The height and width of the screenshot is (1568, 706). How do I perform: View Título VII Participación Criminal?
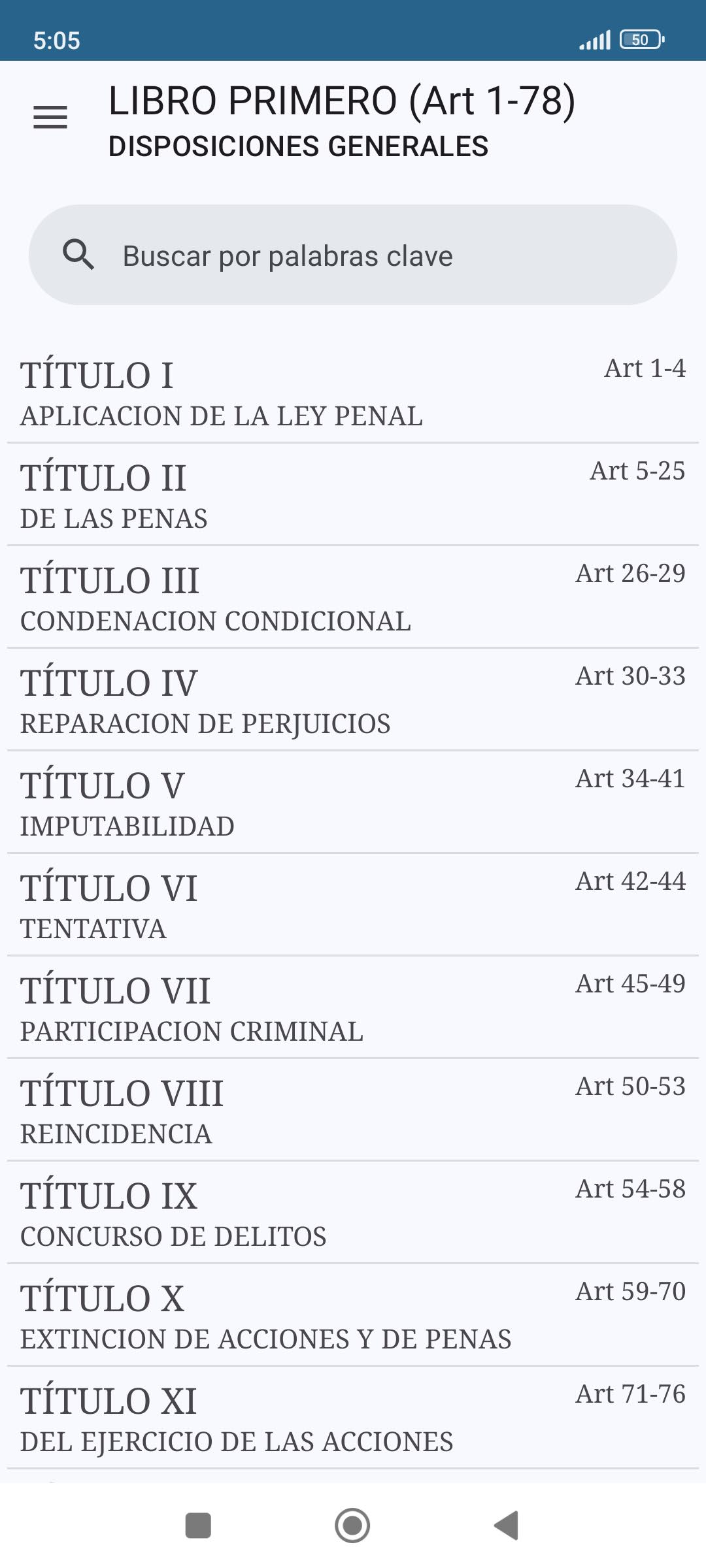click(353, 1007)
